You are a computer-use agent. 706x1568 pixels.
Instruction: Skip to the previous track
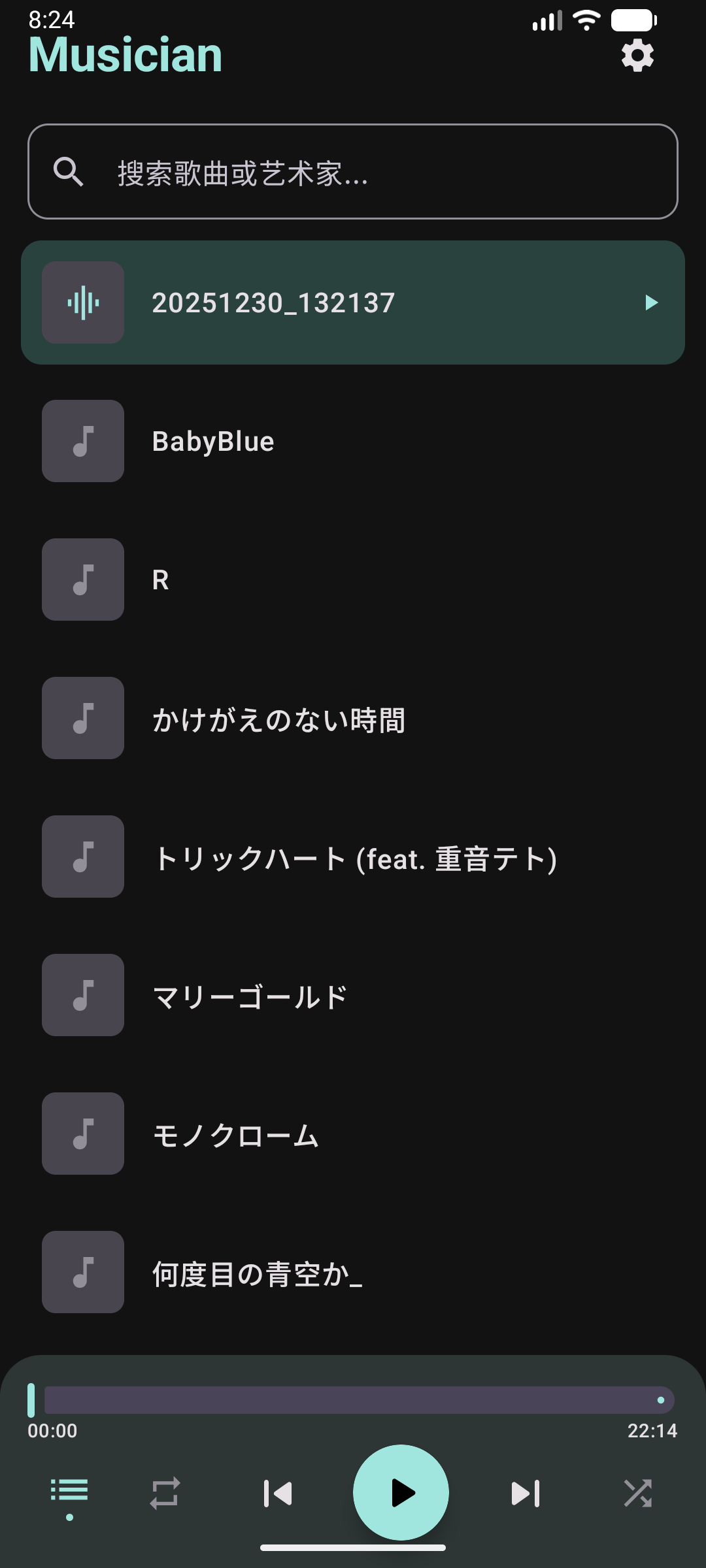tap(277, 1492)
